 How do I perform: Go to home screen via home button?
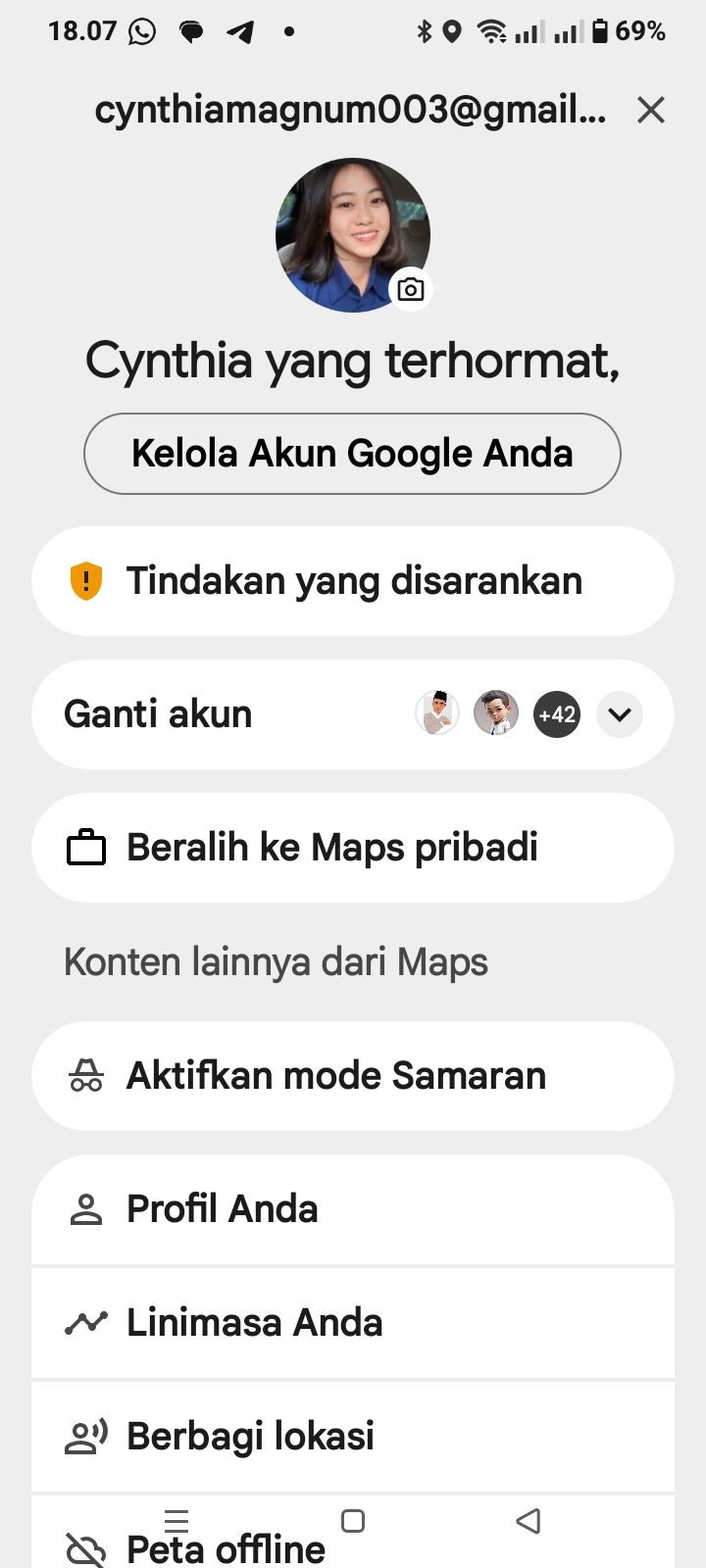click(x=353, y=1521)
